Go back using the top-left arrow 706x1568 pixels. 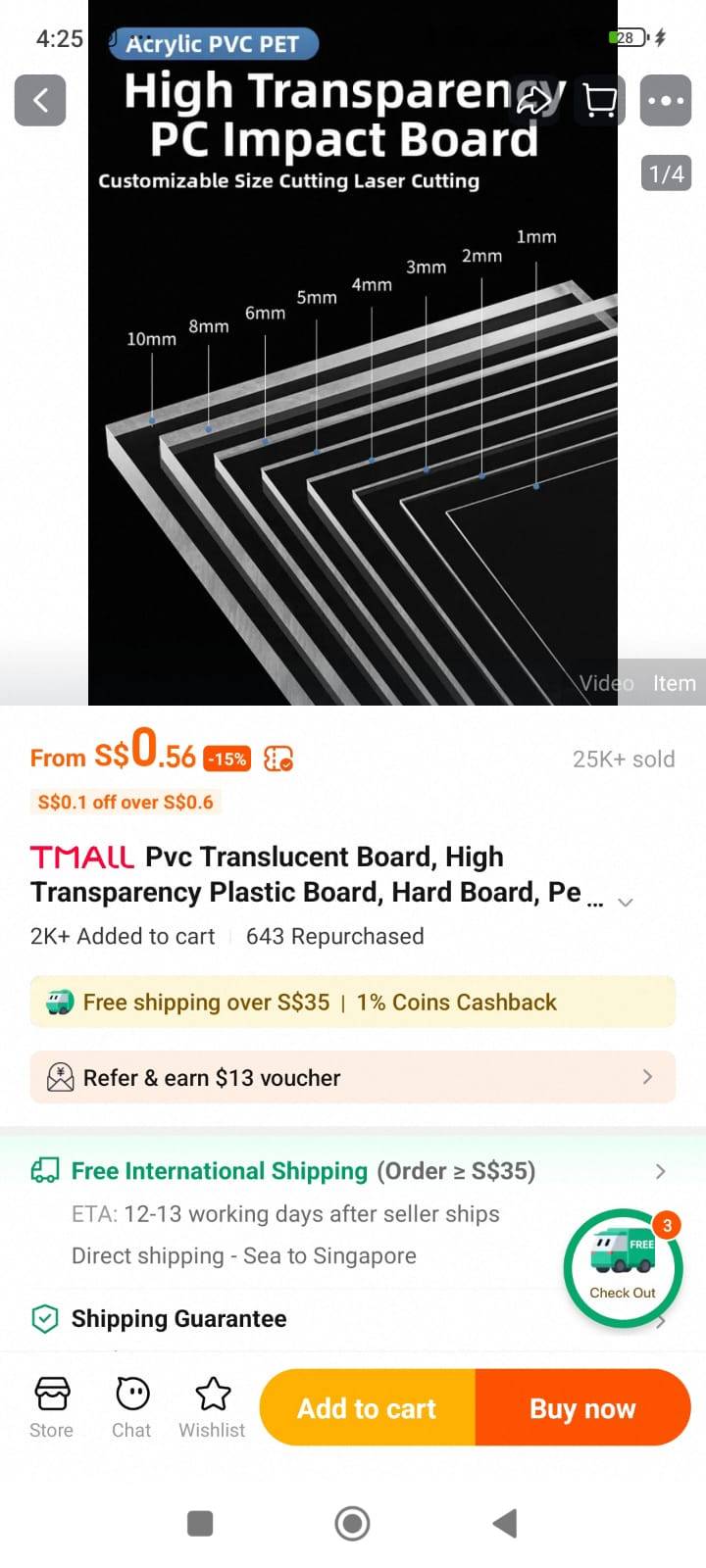[x=40, y=100]
